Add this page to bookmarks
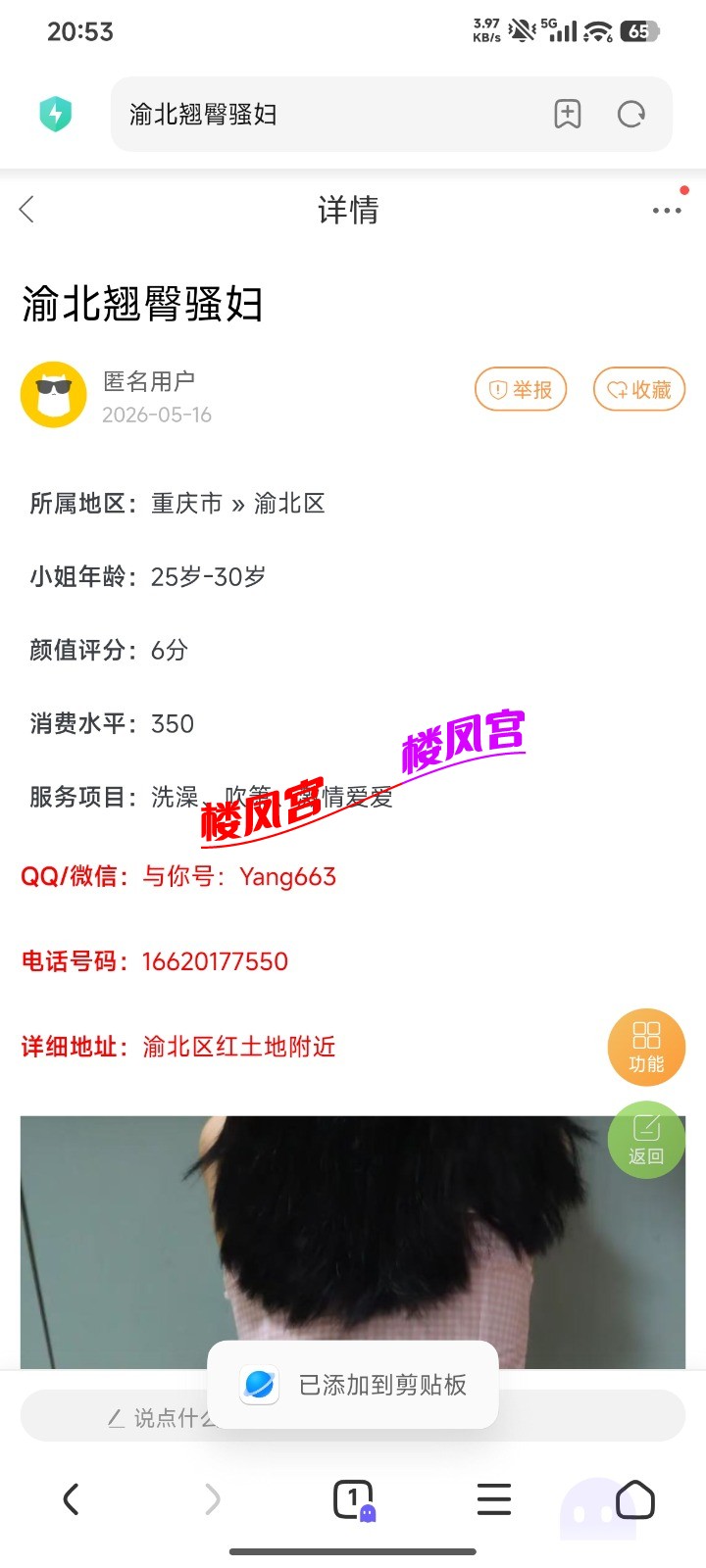The height and width of the screenshot is (1568, 706). tap(568, 115)
